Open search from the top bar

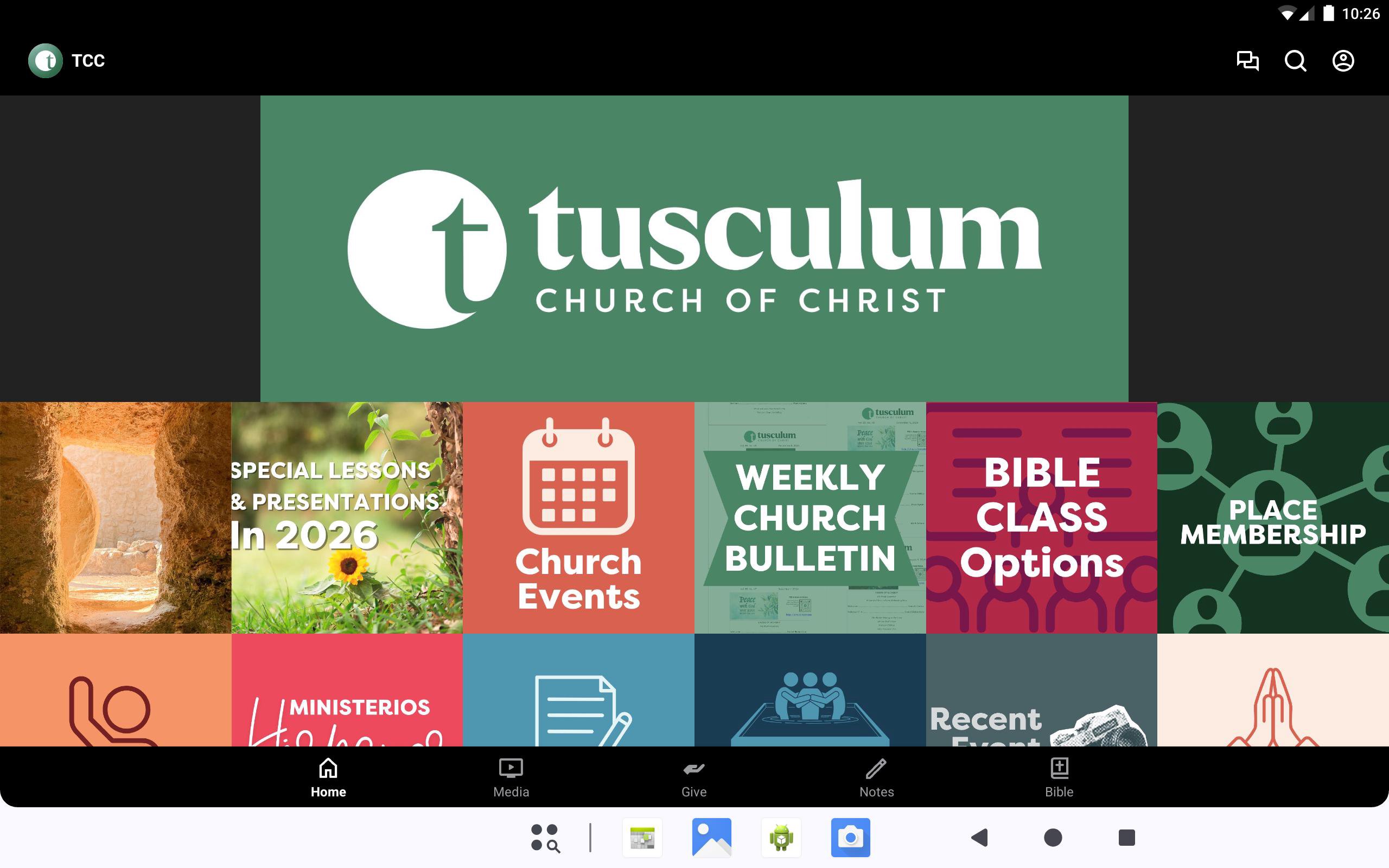pos(1295,60)
